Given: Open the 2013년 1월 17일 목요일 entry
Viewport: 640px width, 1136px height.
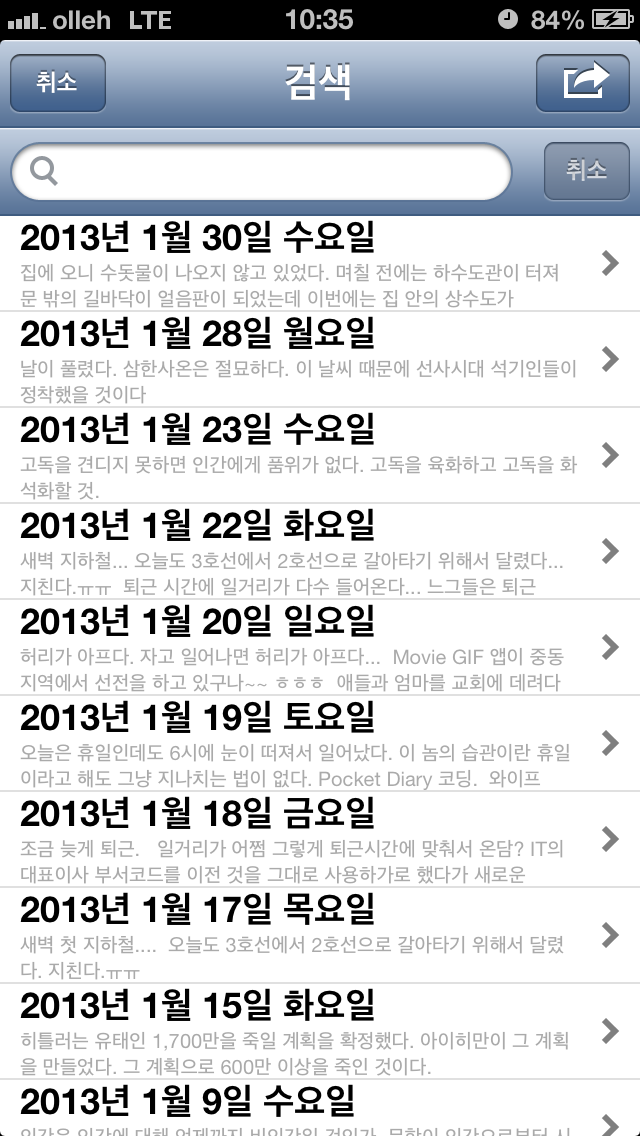Looking at the screenshot, I should click(x=320, y=935).
